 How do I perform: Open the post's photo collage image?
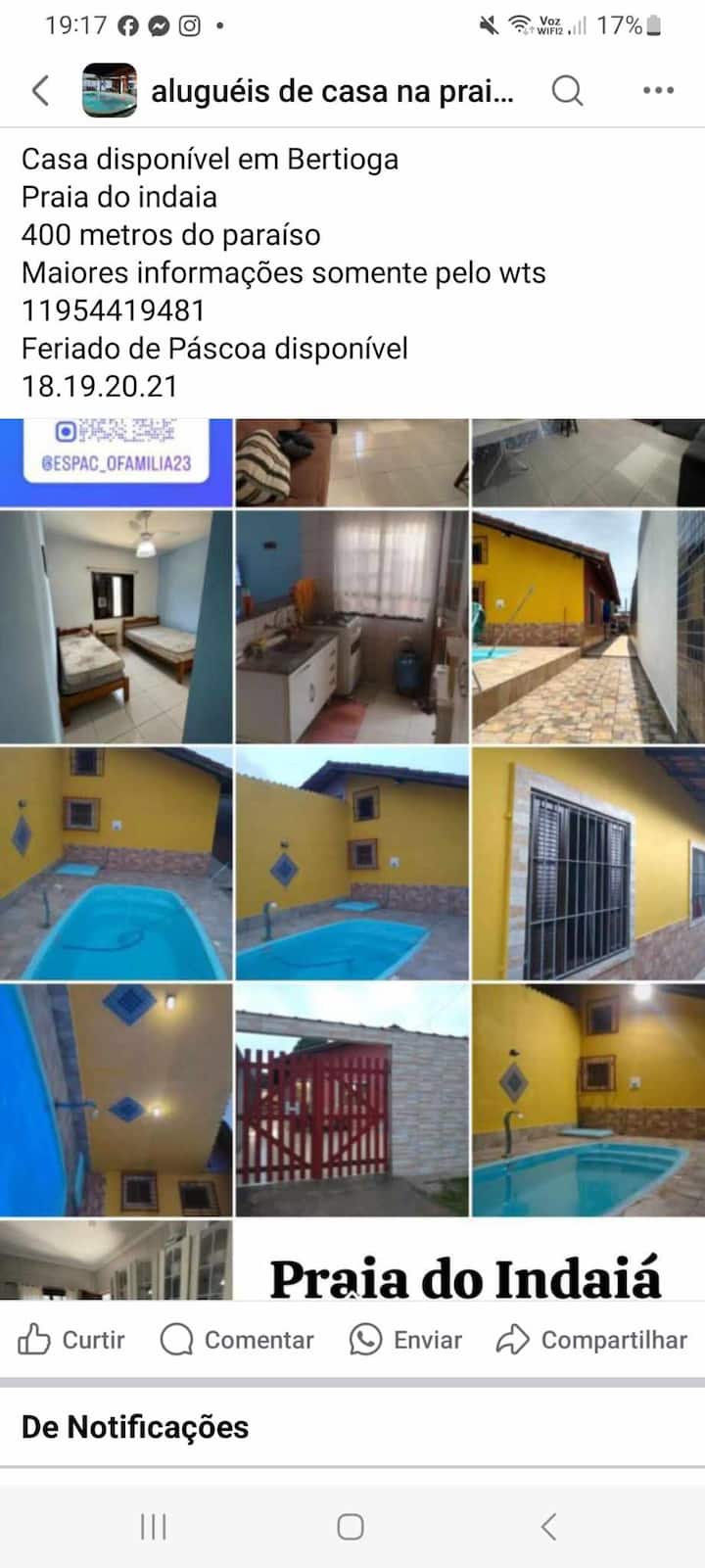[x=352, y=859]
